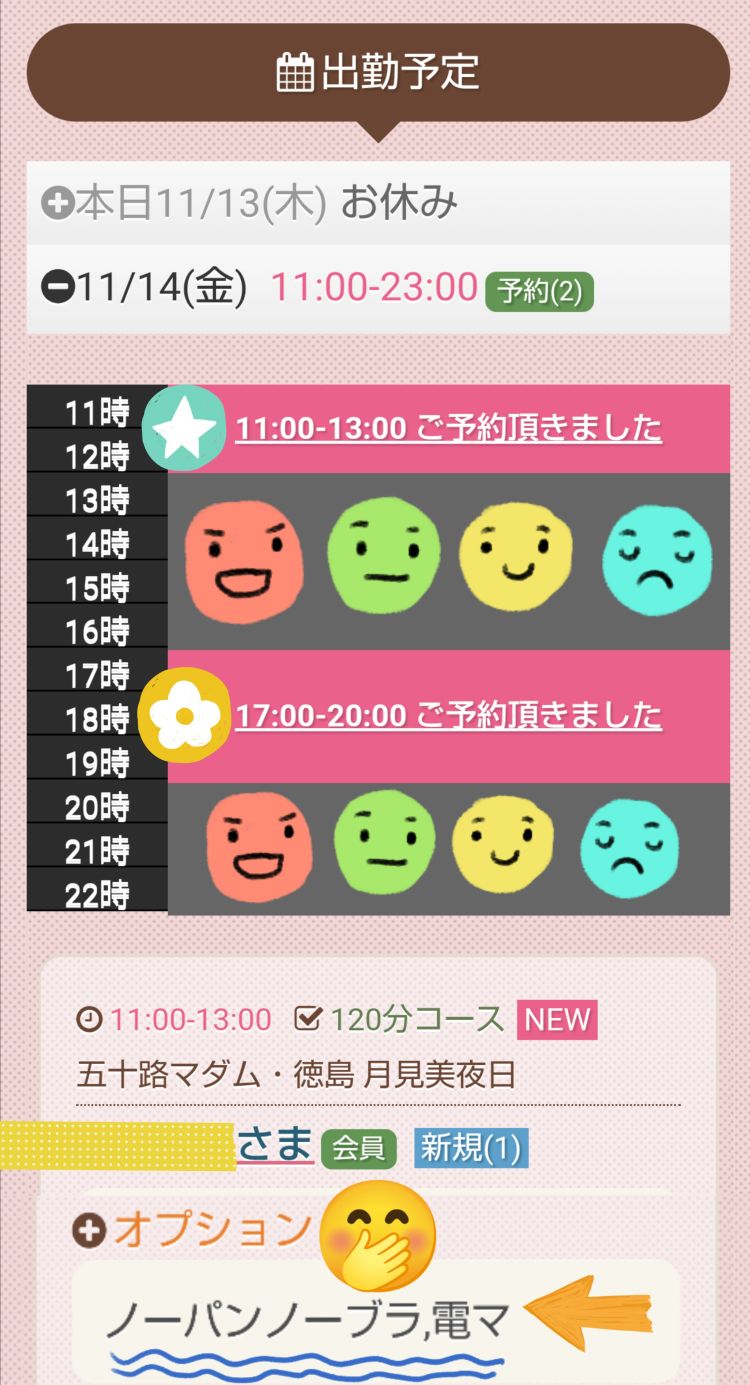Click the yellow flower icon on the second reservation
The image size is (750, 1385).
click(181, 714)
